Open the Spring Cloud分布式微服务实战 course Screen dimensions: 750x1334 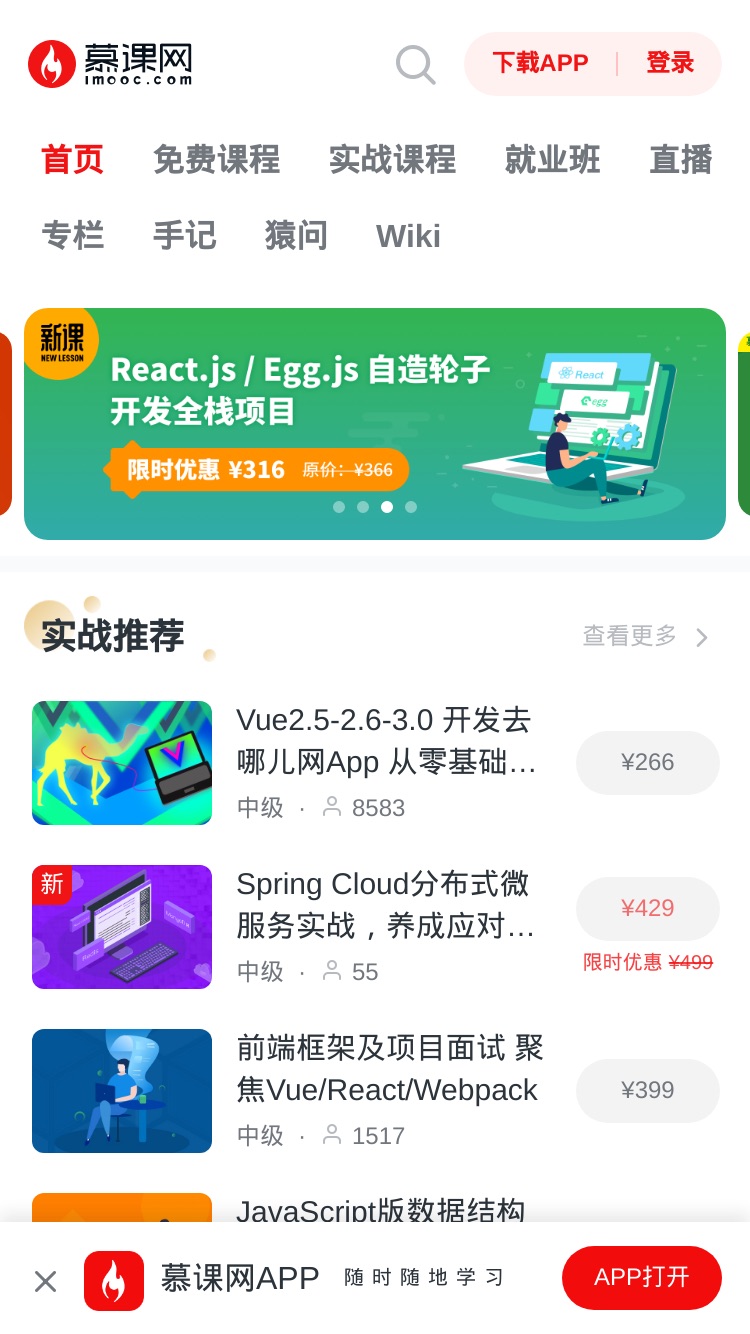(375, 927)
